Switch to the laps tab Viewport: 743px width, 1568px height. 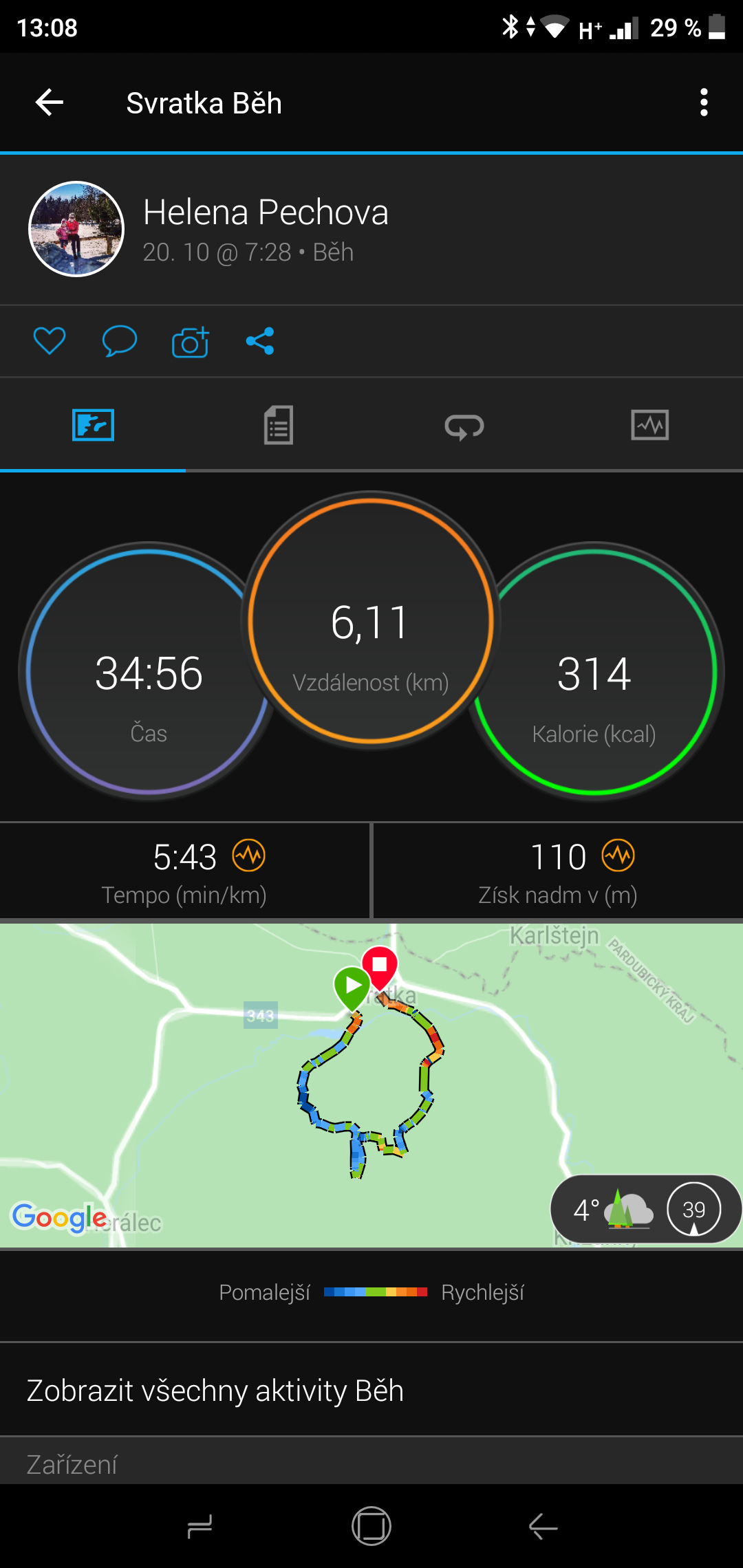[x=464, y=425]
